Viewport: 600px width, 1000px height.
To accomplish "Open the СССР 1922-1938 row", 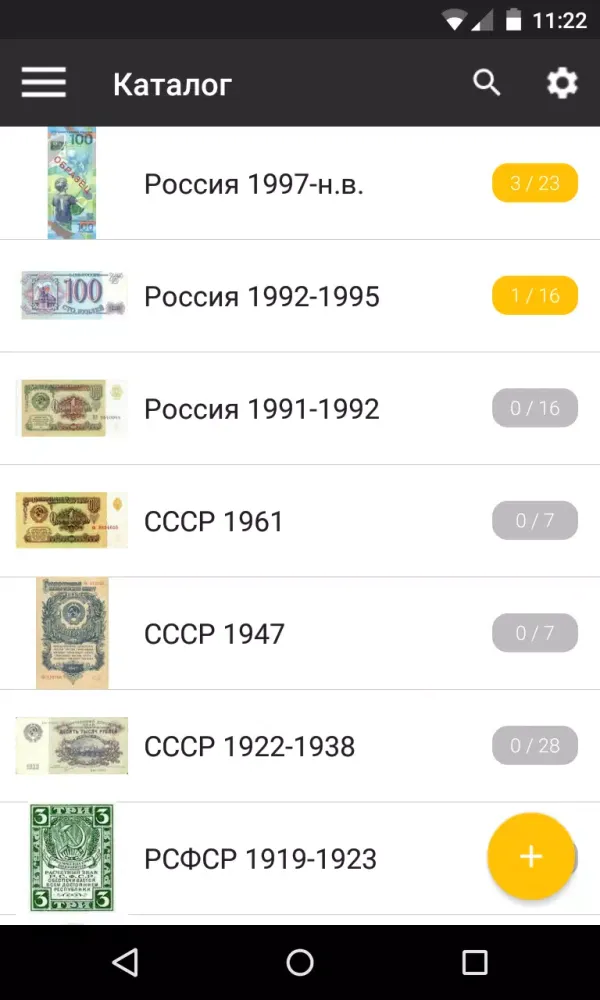I will 250,747.
